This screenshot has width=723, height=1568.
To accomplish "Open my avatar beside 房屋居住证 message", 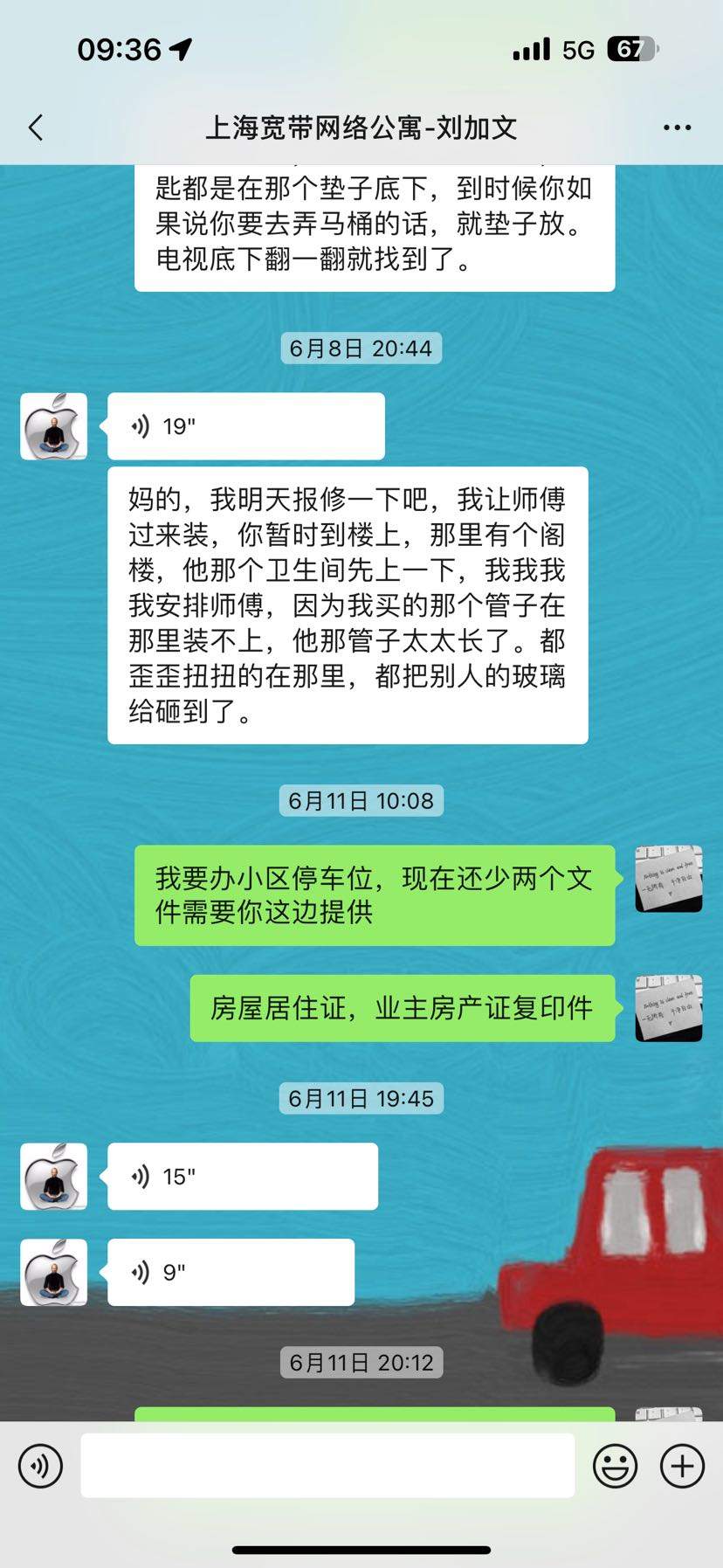I will (x=668, y=1008).
